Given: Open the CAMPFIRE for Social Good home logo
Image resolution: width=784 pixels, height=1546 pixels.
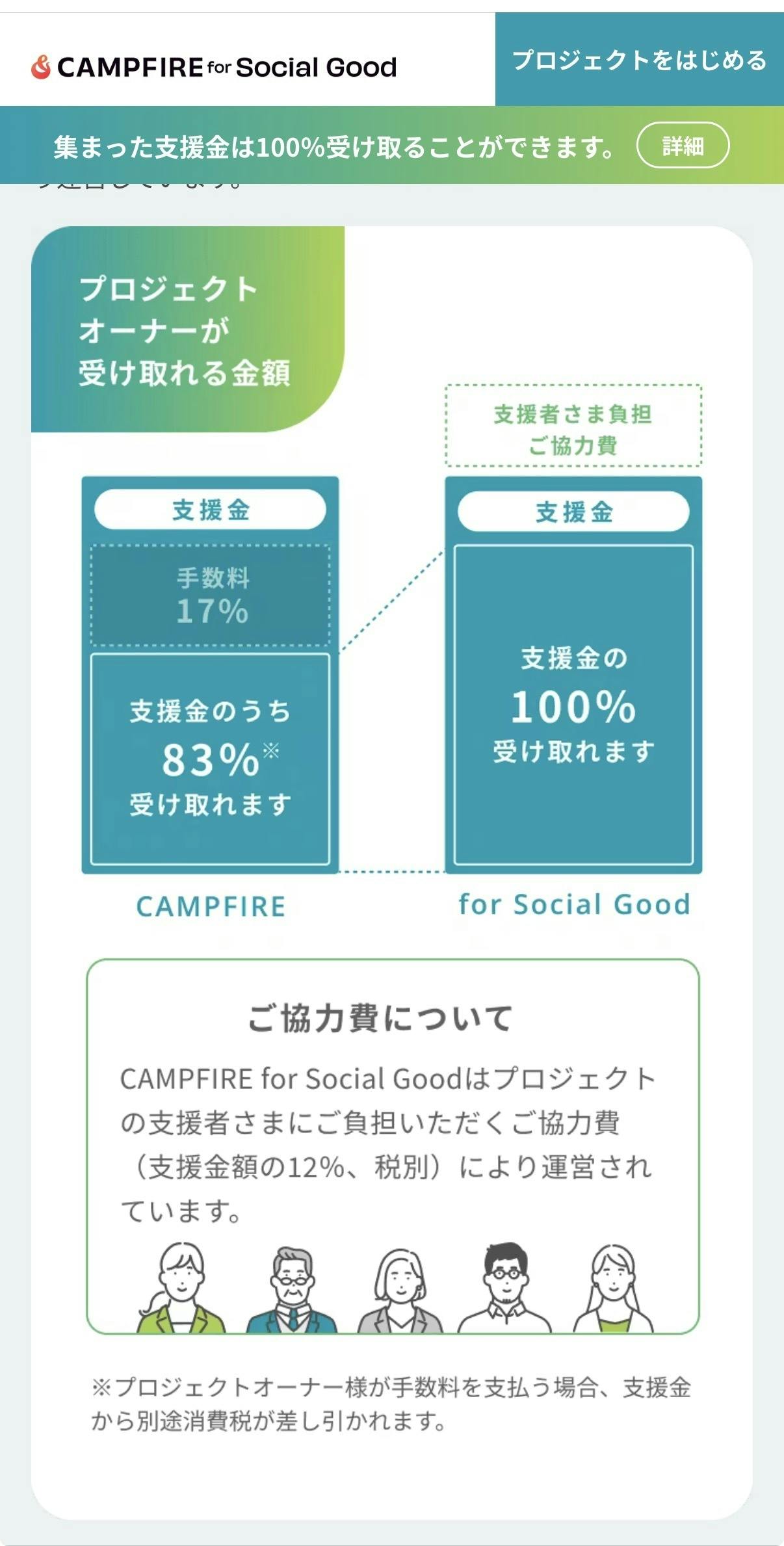Looking at the screenshot, I should (x=214, y=67).
